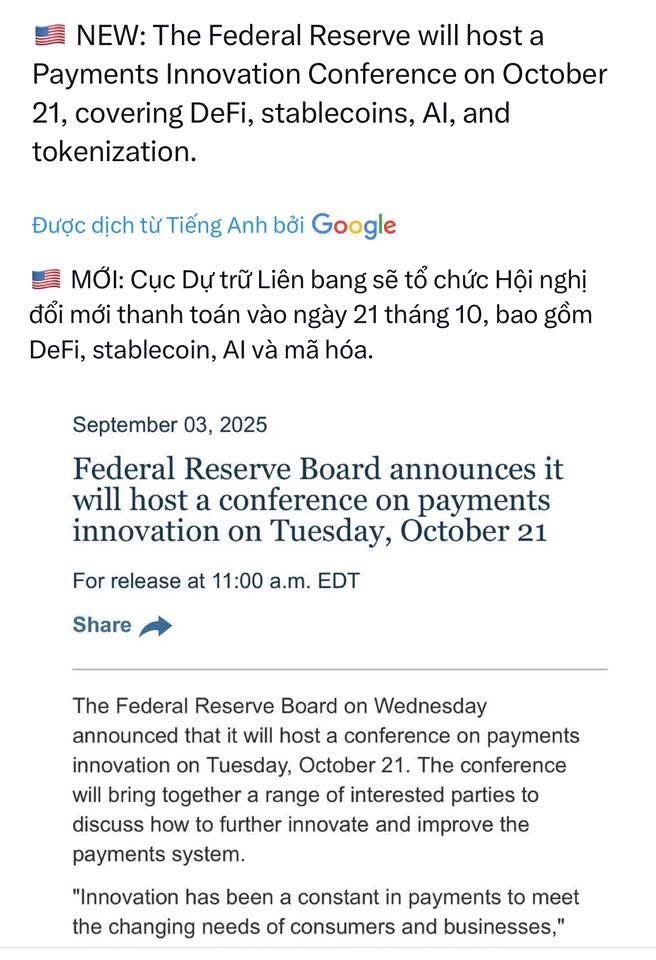The image size is (656, 960).
Task: Tap the 'Được dịch từ Tiếng Anh bởi Google' link
Action: [x=214, y=226]
